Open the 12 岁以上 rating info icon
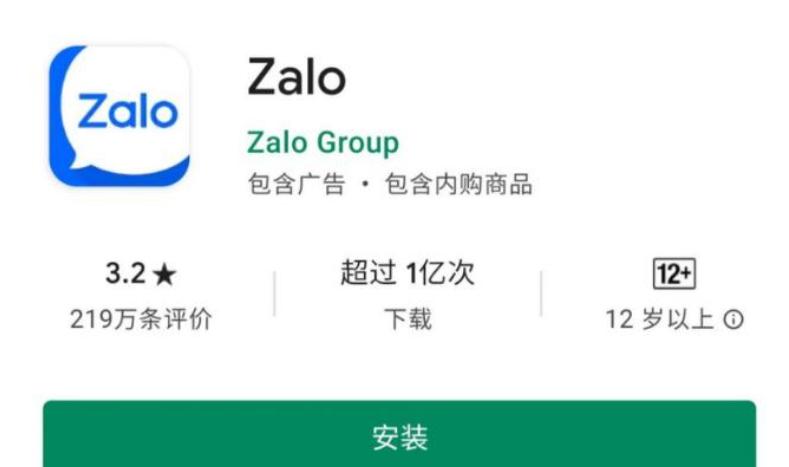This screenshot has width=789, height=467. (x=733, y=320)
